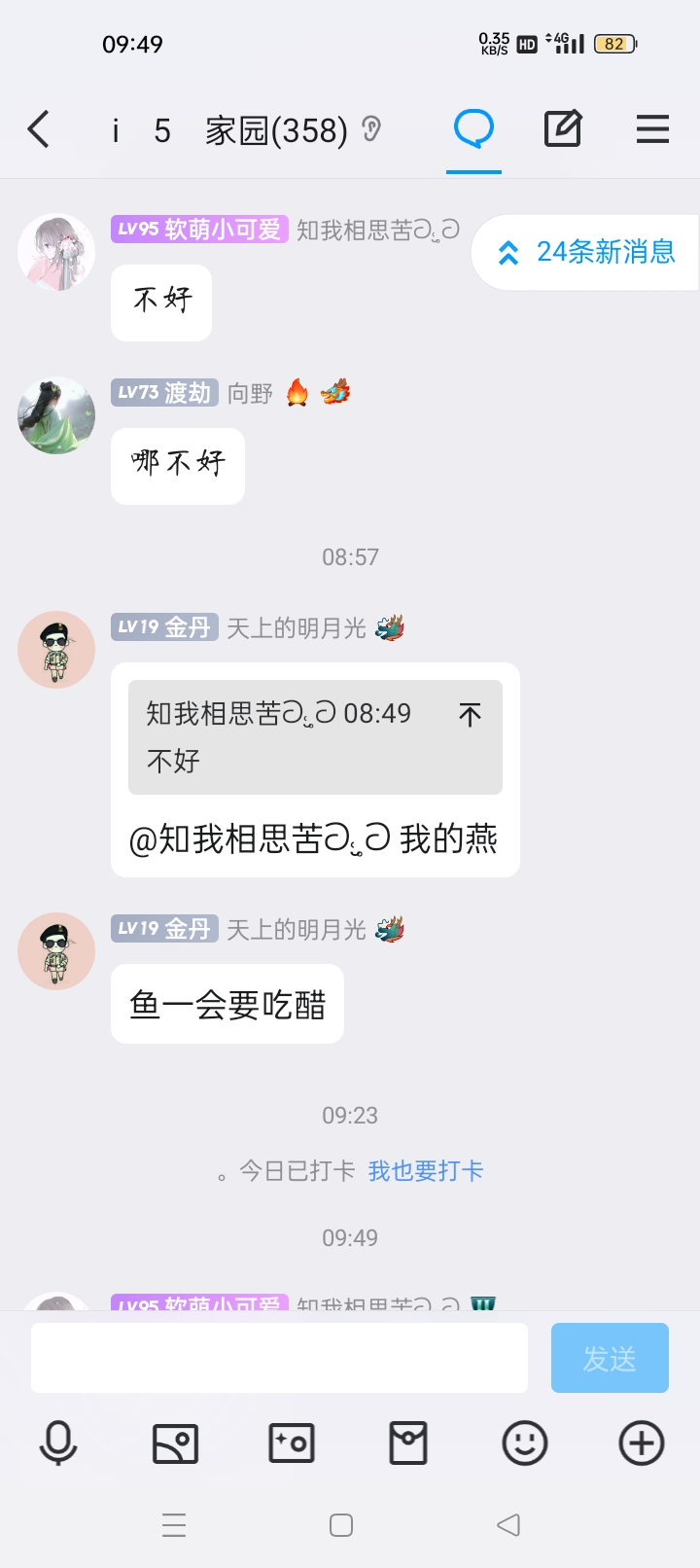Viewport: 700px width, 1568px height.
Task: Open the compose/edit icon in top bar
Action: pyautogui.click(x=562, y=128)
